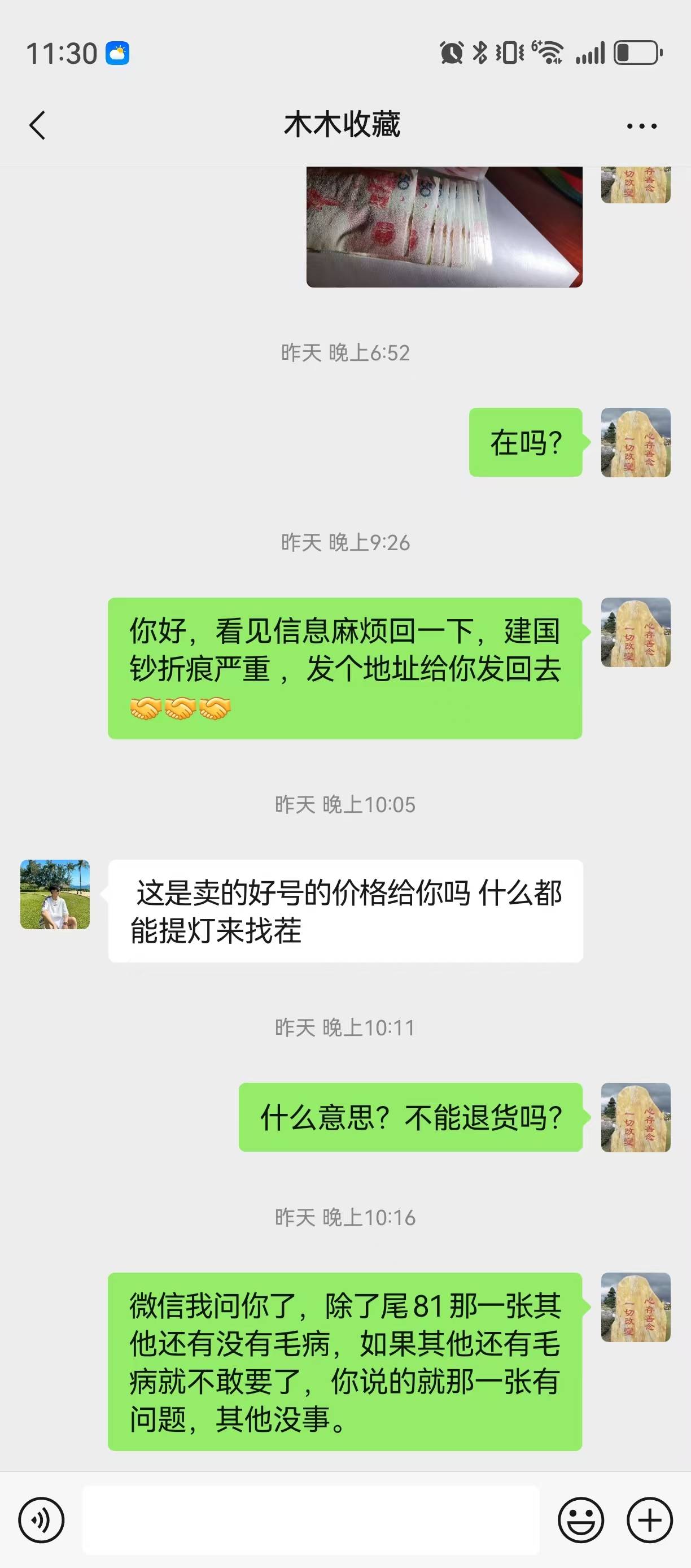
Task: Open the three-dot chat info menu
Action: click(642, 126)
